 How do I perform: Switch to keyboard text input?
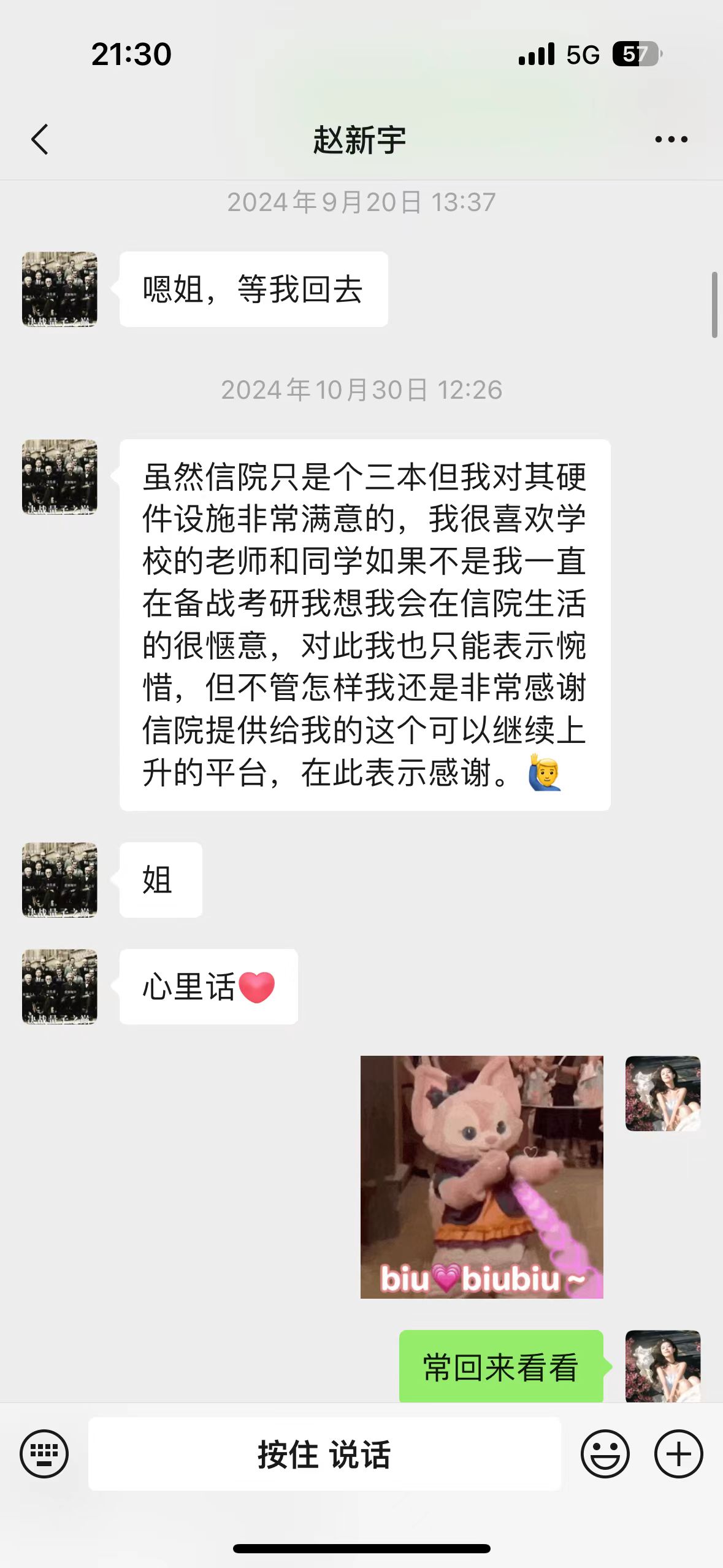44,1454
